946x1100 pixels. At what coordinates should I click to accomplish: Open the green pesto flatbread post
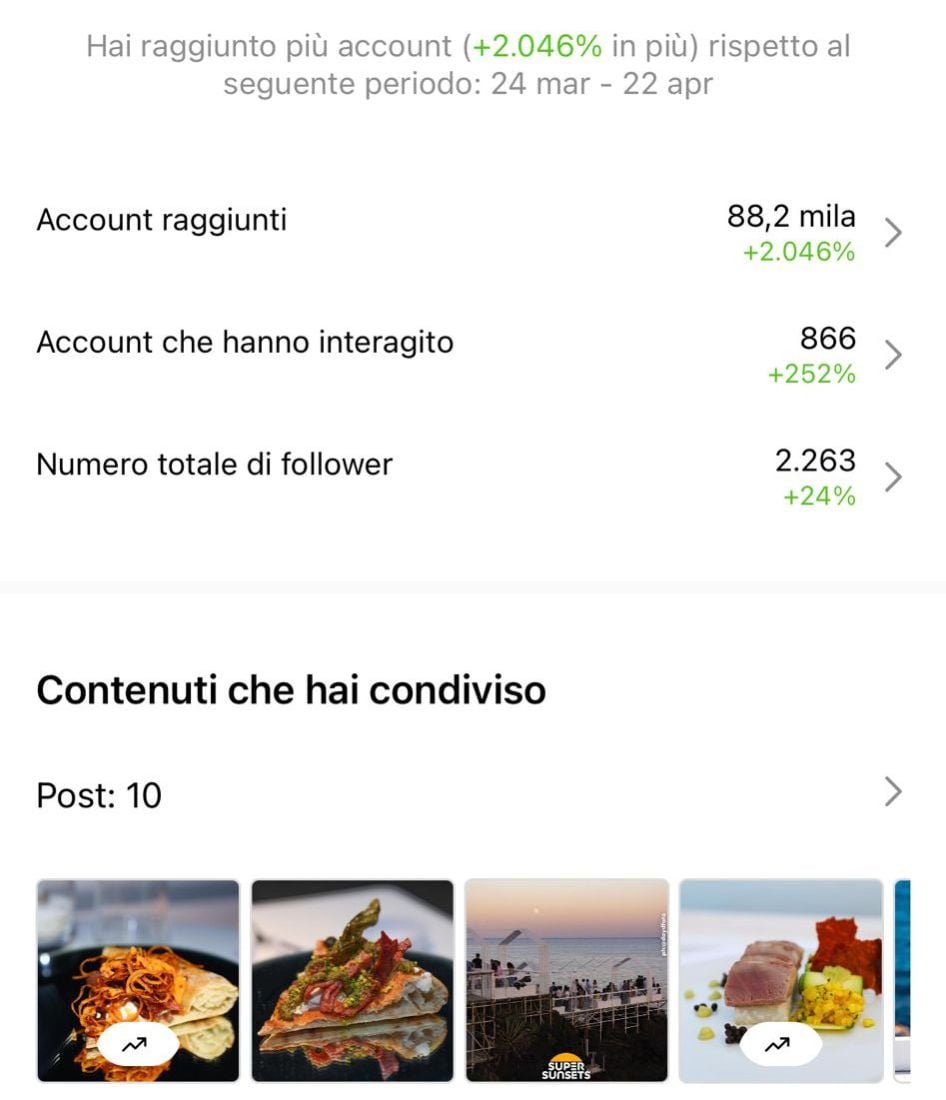pyautogui.click(x=352, y=980)
